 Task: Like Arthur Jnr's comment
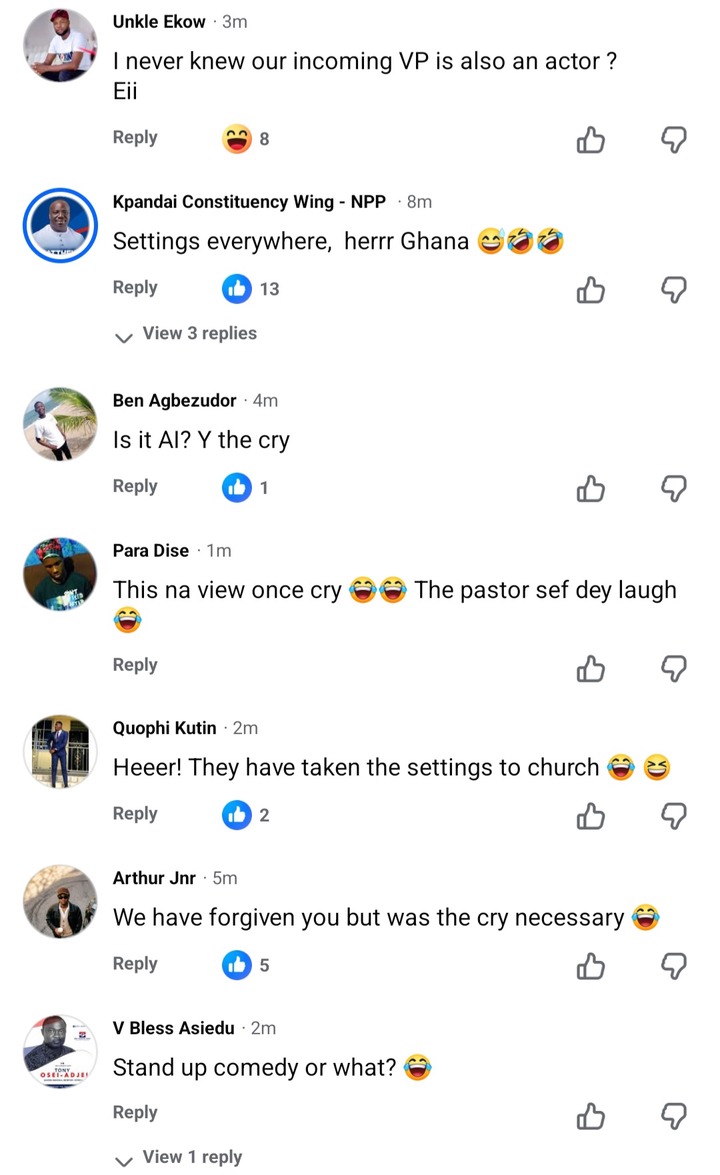point(591,966)
